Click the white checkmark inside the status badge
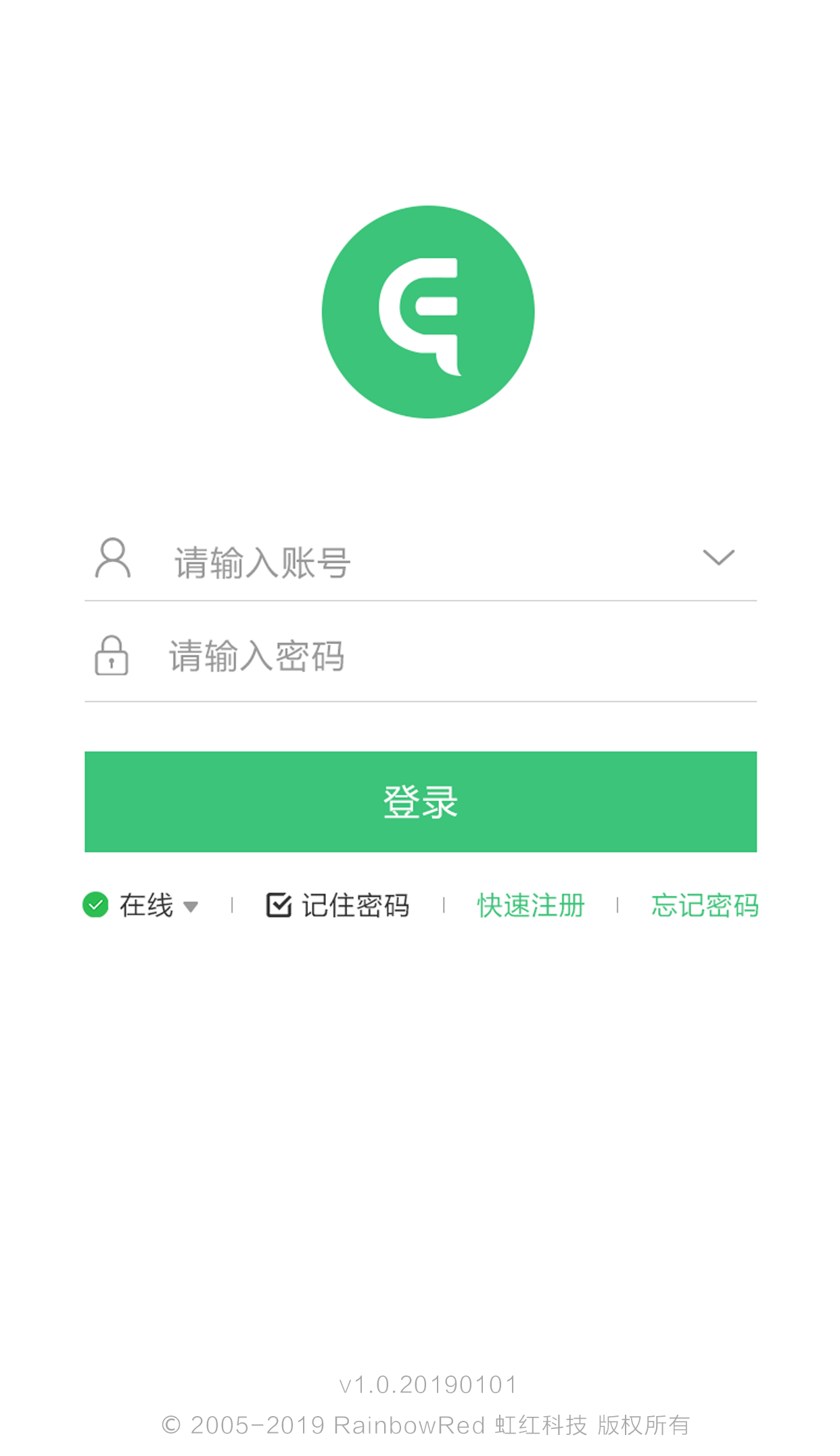 95,905
